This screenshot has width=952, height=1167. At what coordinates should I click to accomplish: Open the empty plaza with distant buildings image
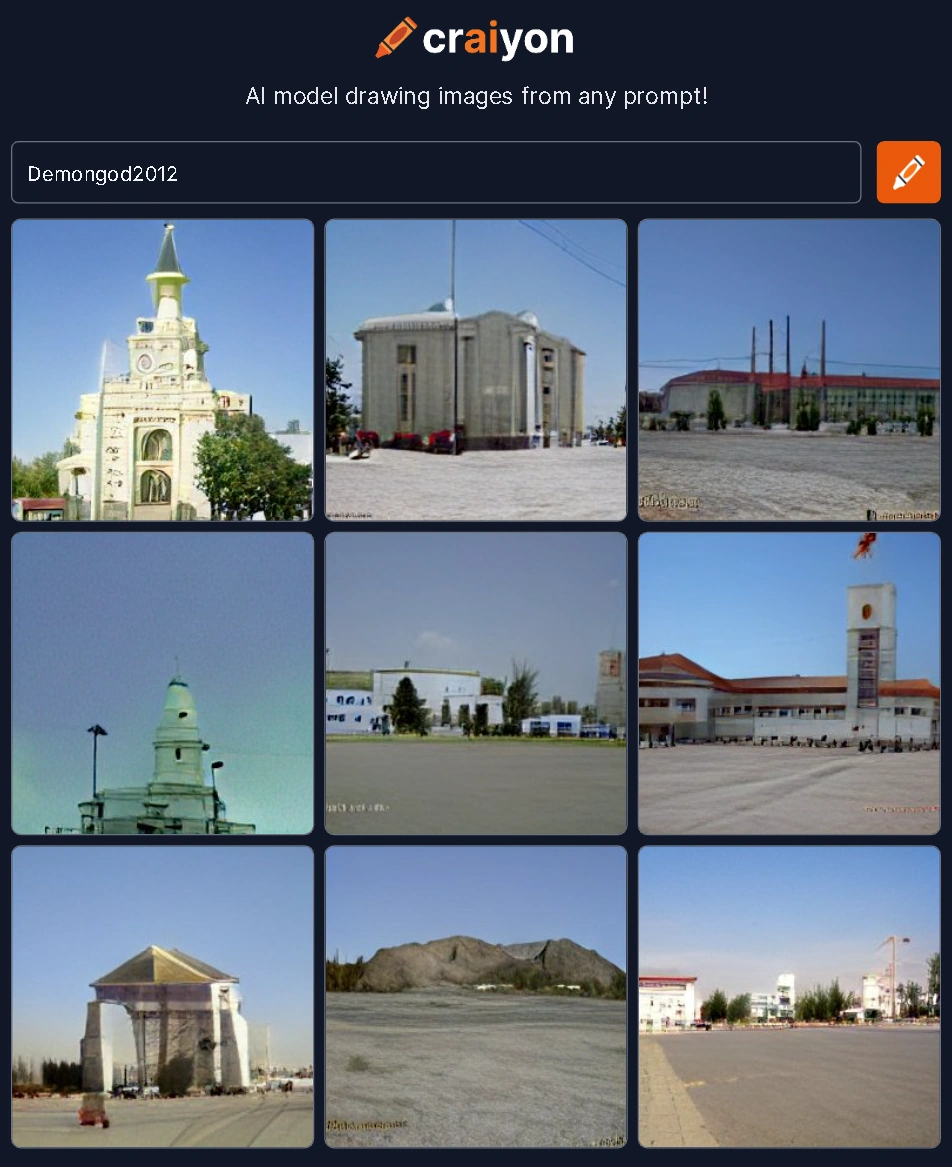point(789,997)
